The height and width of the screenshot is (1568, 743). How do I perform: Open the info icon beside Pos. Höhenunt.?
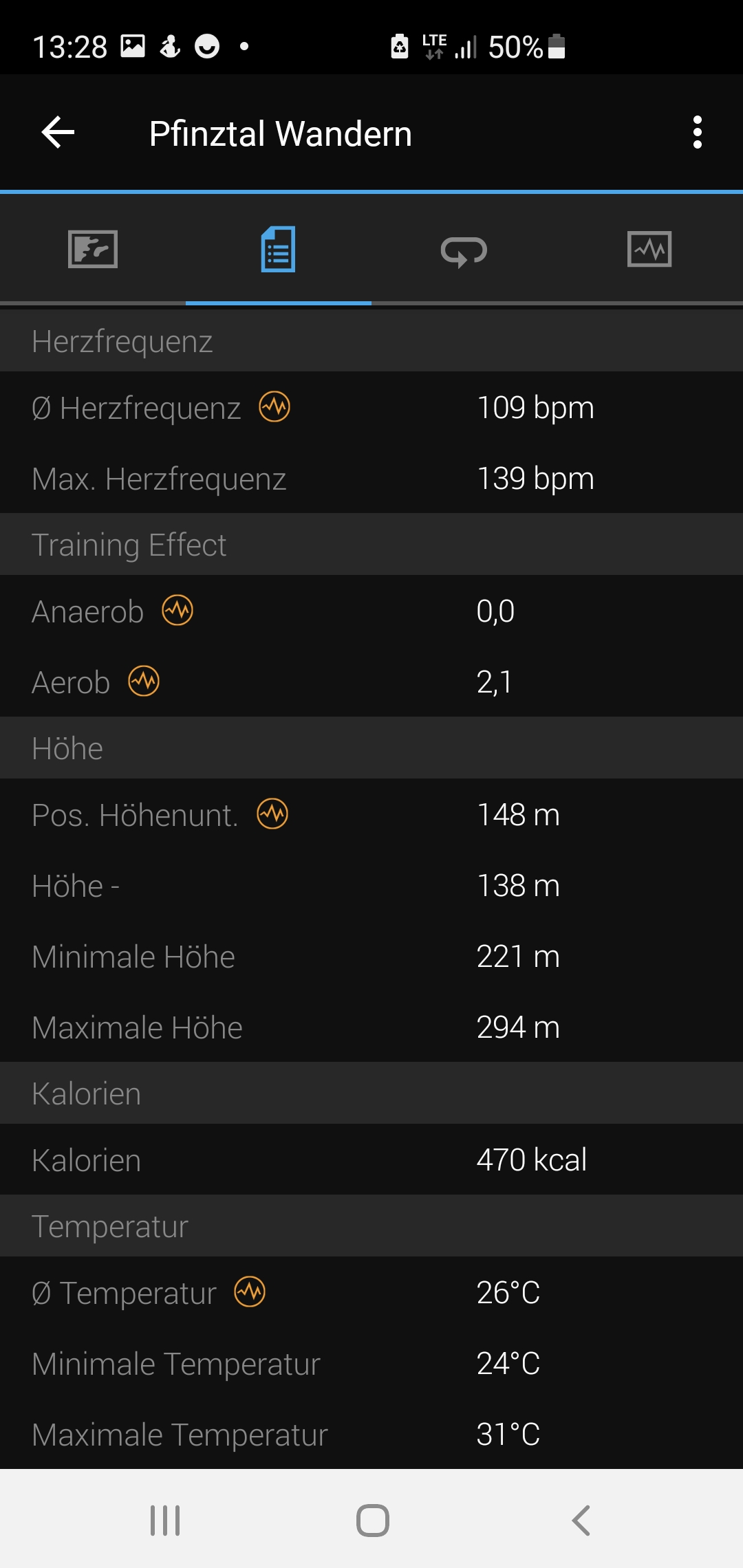(x=272, y=814)
